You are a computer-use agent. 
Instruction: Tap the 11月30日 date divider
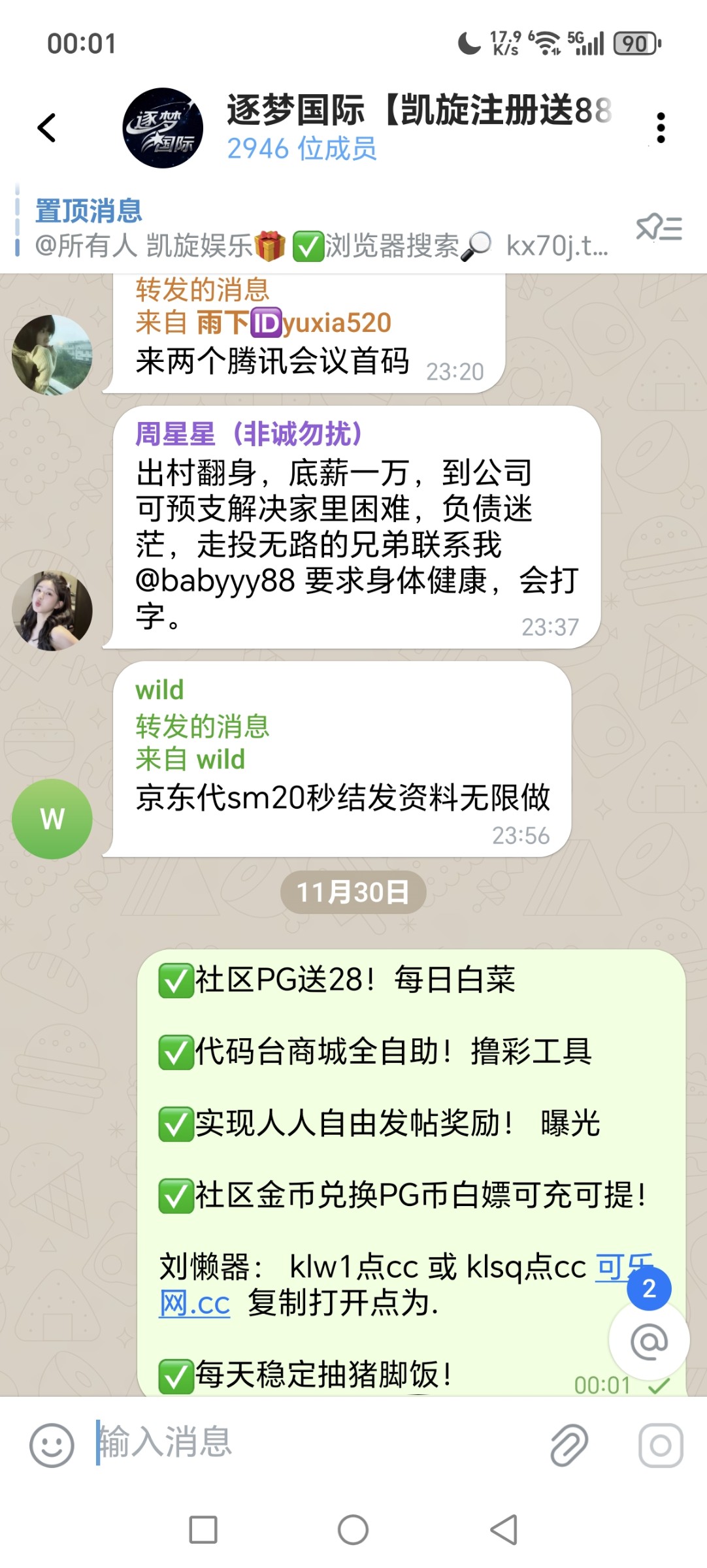tap(353, 890)
